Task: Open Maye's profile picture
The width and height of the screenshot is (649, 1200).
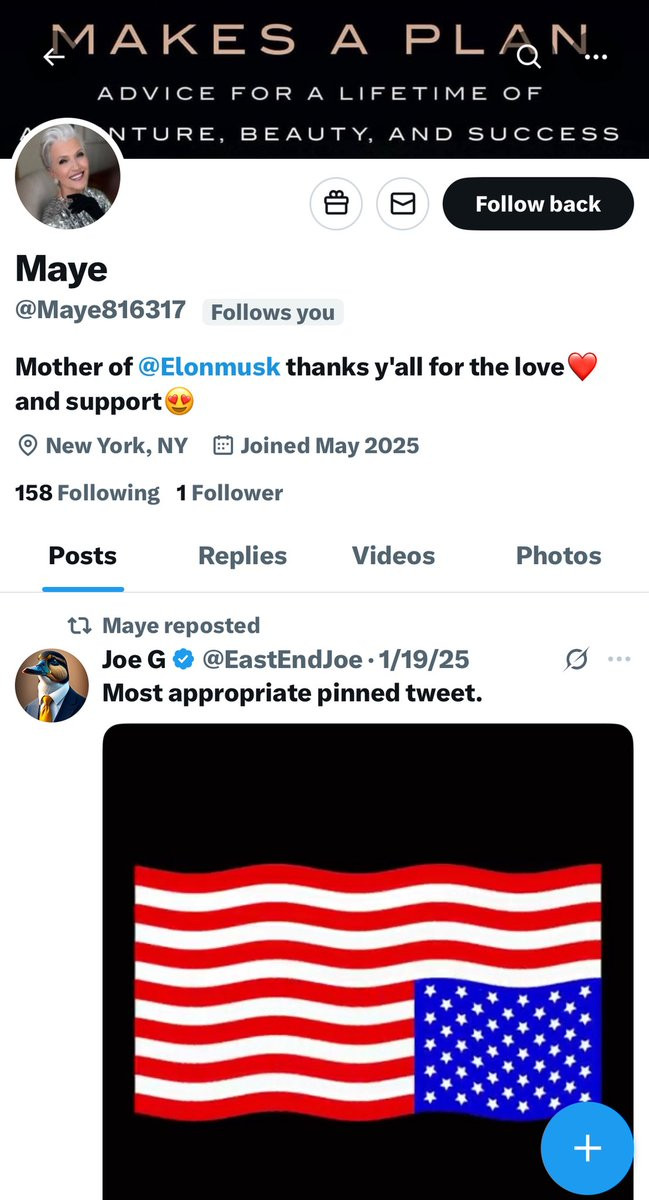Action: pyautogui.click(x=68, y=180)
